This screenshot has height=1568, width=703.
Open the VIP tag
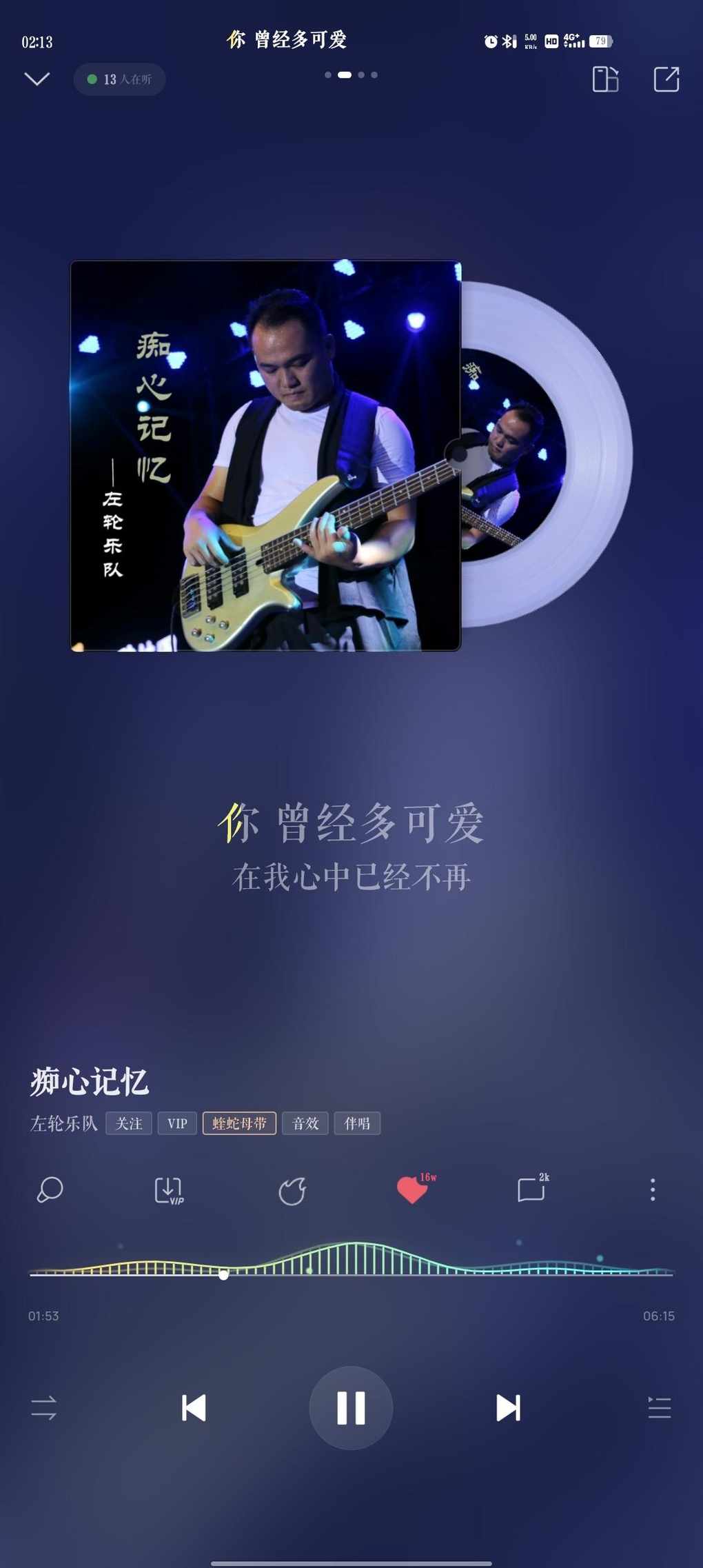click(177, 1123)
